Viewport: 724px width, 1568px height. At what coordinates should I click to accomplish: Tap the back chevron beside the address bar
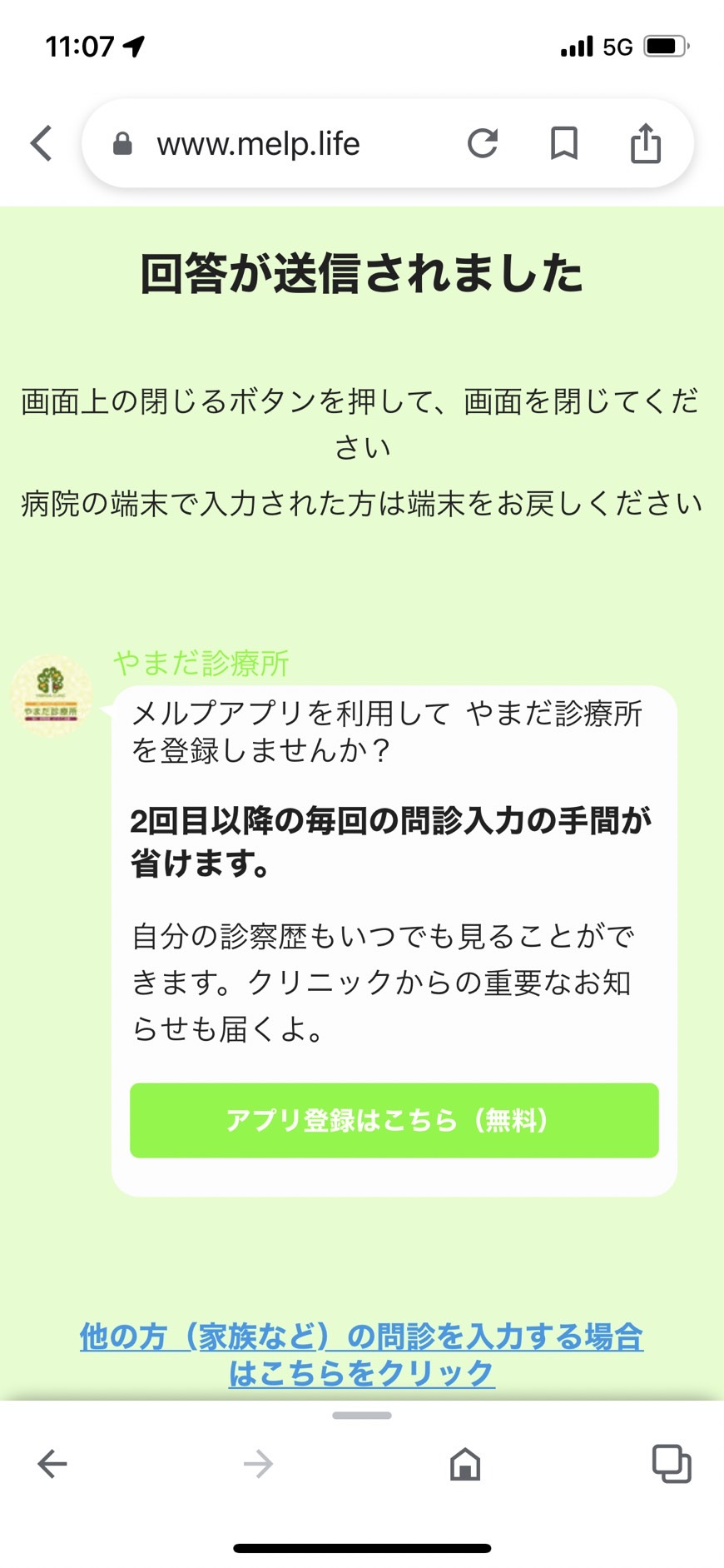coord(42,143)
